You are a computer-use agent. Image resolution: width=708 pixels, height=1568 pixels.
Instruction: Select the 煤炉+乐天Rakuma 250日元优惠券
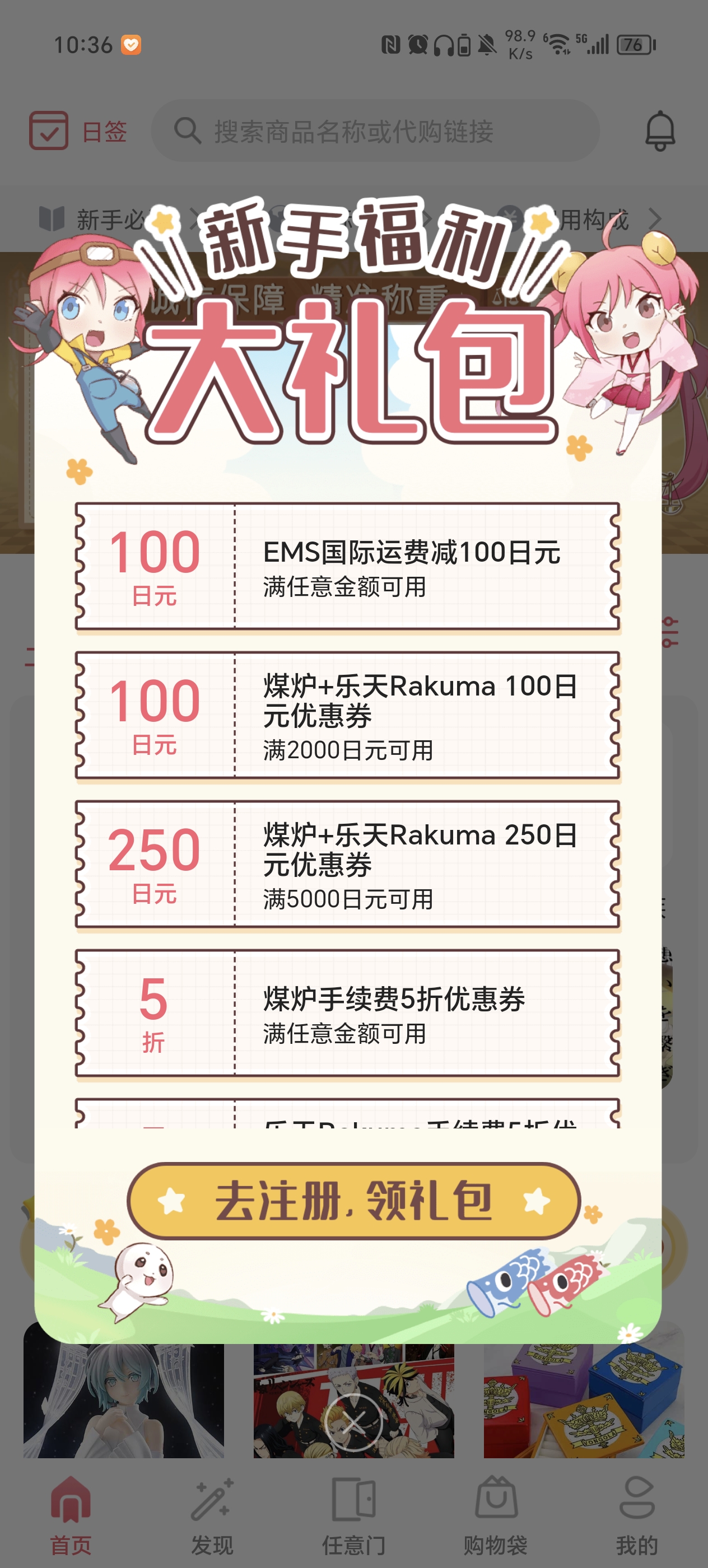[x=347, y=864]
